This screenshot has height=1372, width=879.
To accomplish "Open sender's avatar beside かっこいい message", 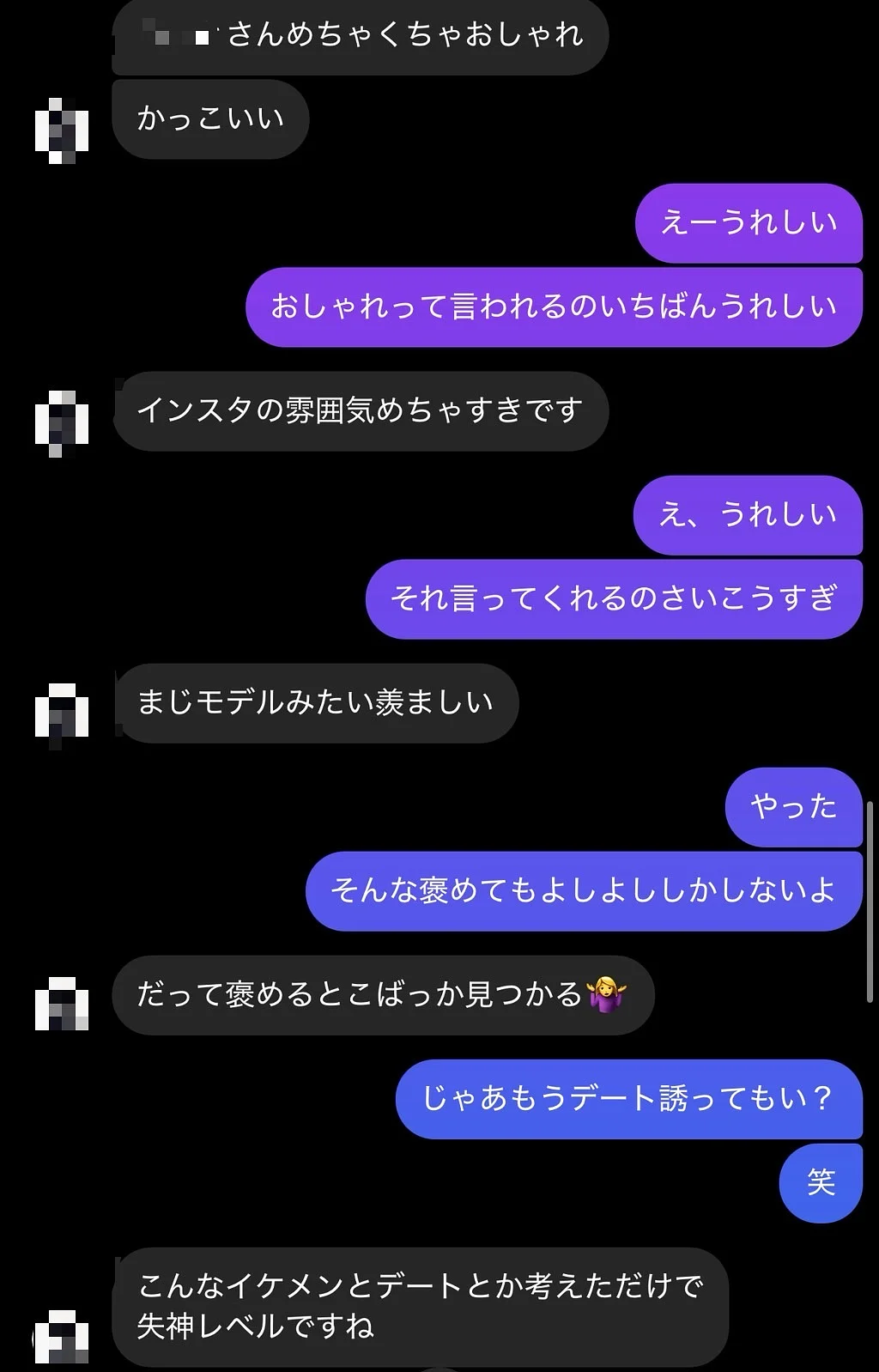I will 62,131.
